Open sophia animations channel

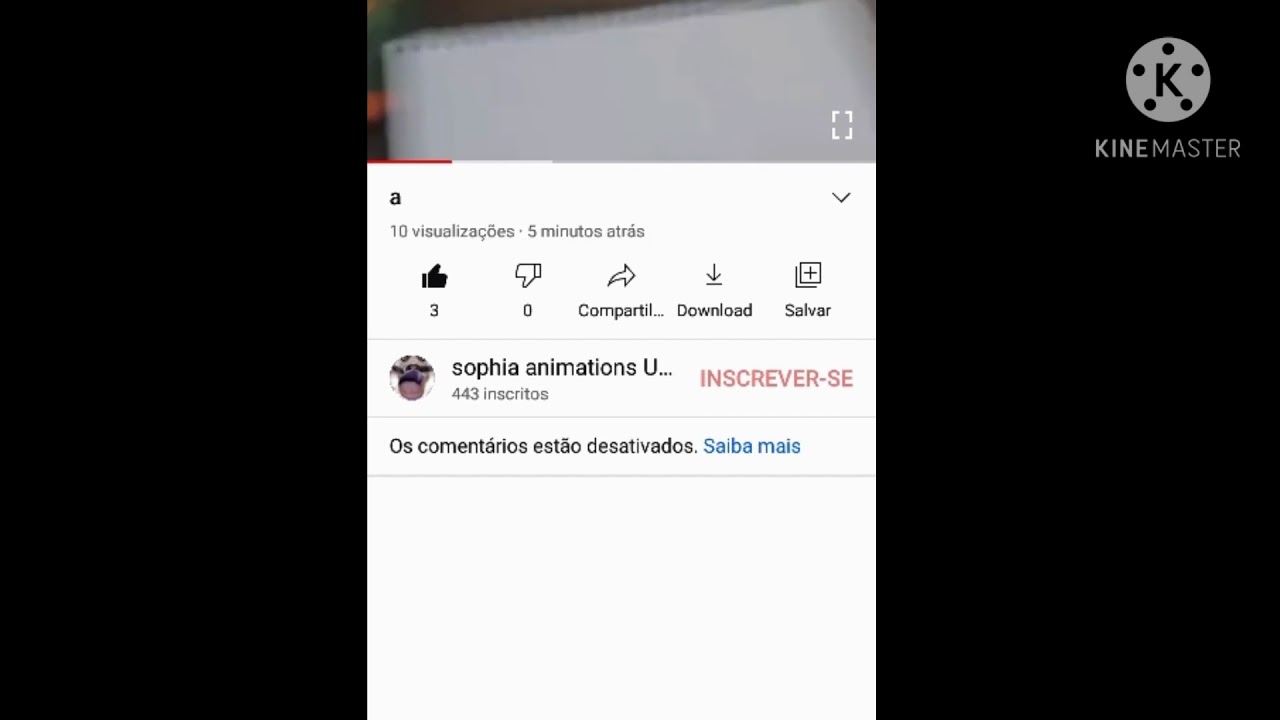[x=561, y=368]
